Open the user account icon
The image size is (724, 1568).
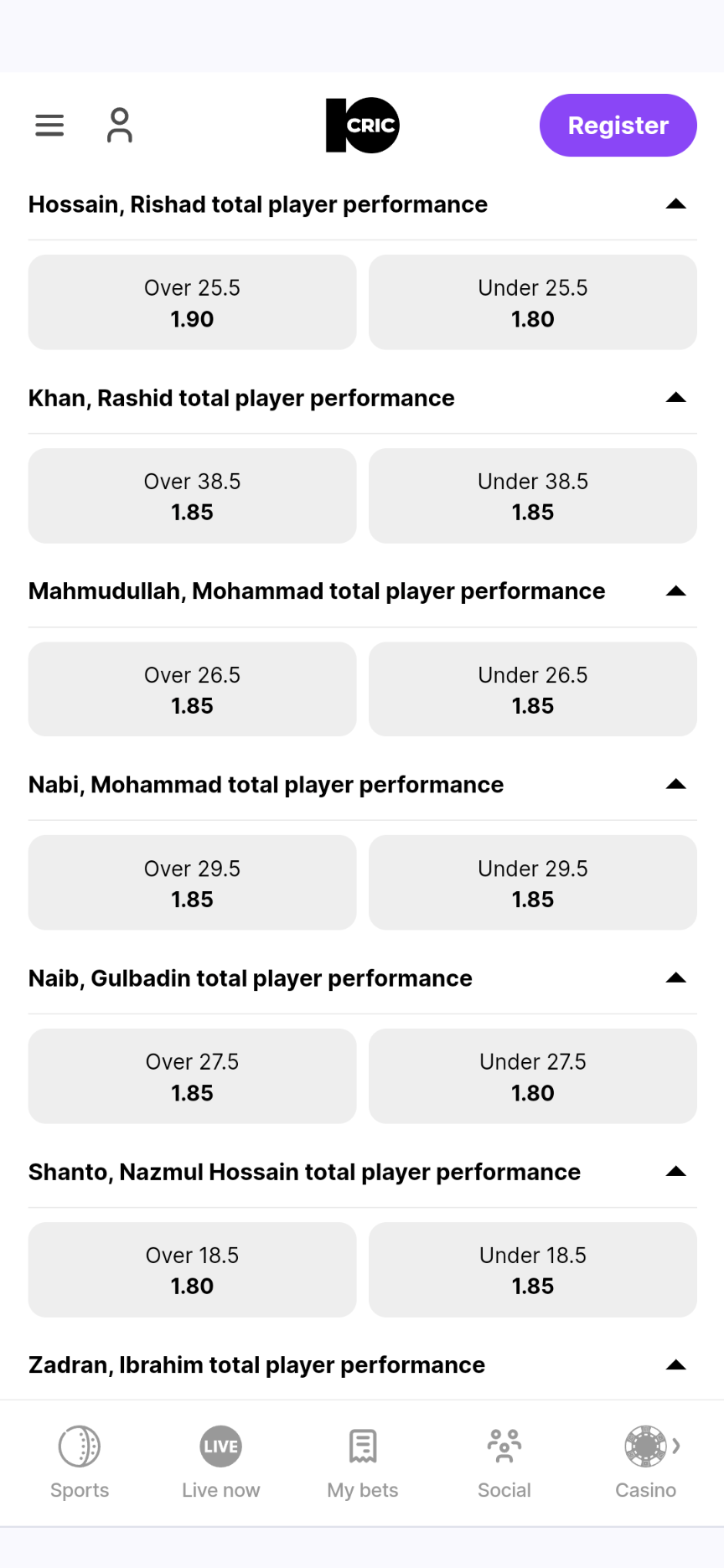tap(119, 125)
